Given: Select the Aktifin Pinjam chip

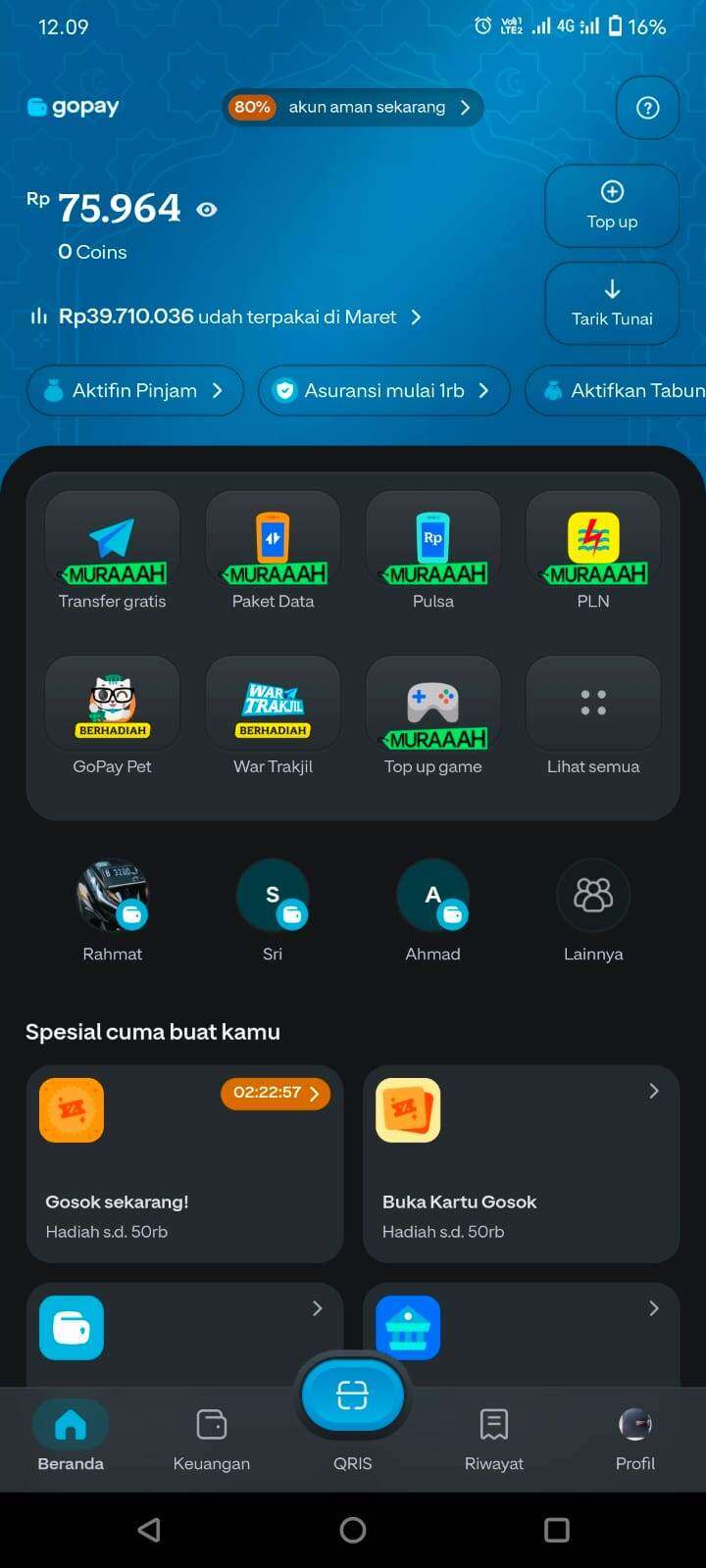Looking at the screenshot, I should 134,390.
